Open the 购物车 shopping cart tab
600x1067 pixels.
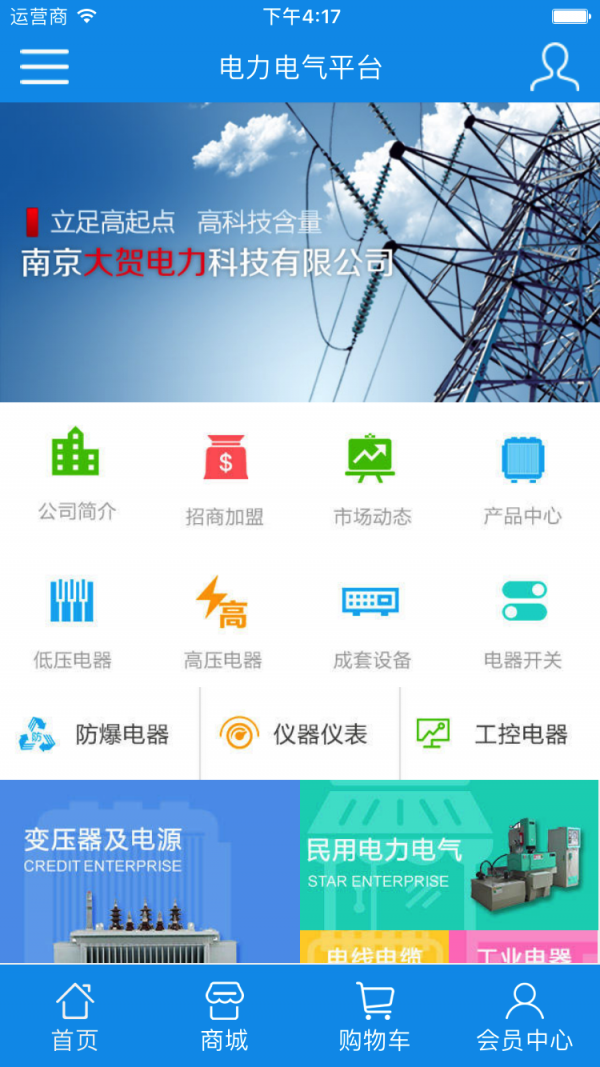374,1016
